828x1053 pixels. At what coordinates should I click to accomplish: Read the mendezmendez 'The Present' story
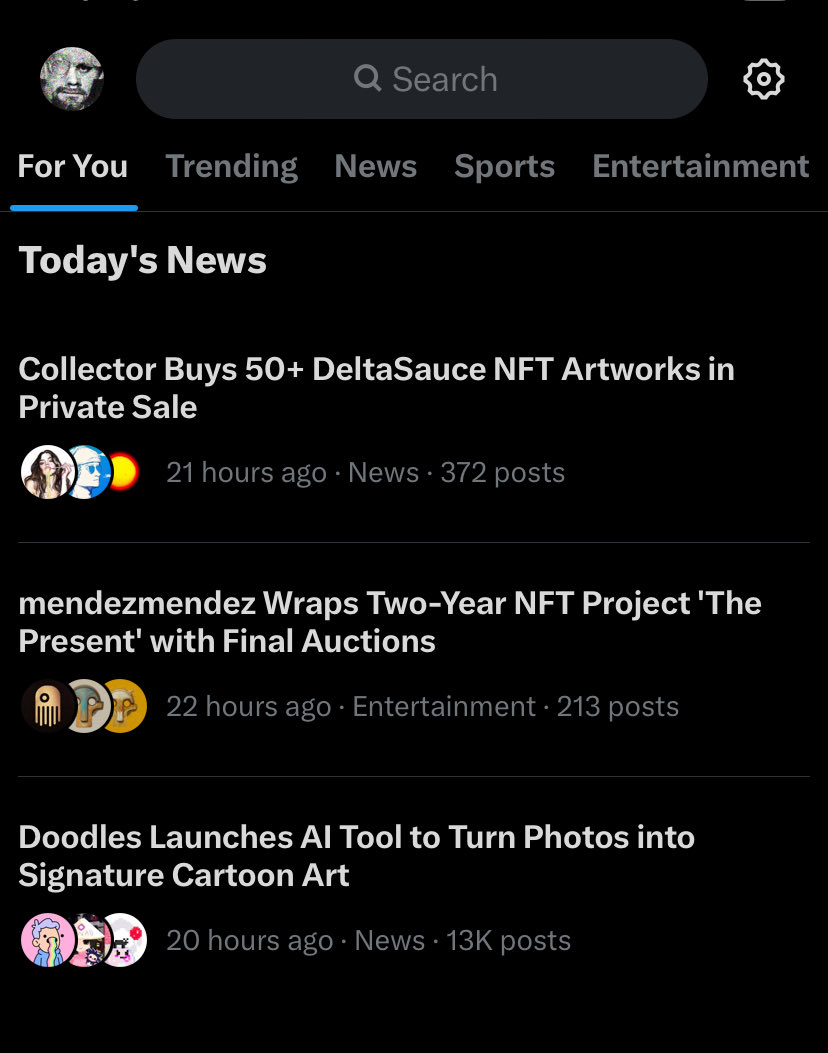(390, 622)
